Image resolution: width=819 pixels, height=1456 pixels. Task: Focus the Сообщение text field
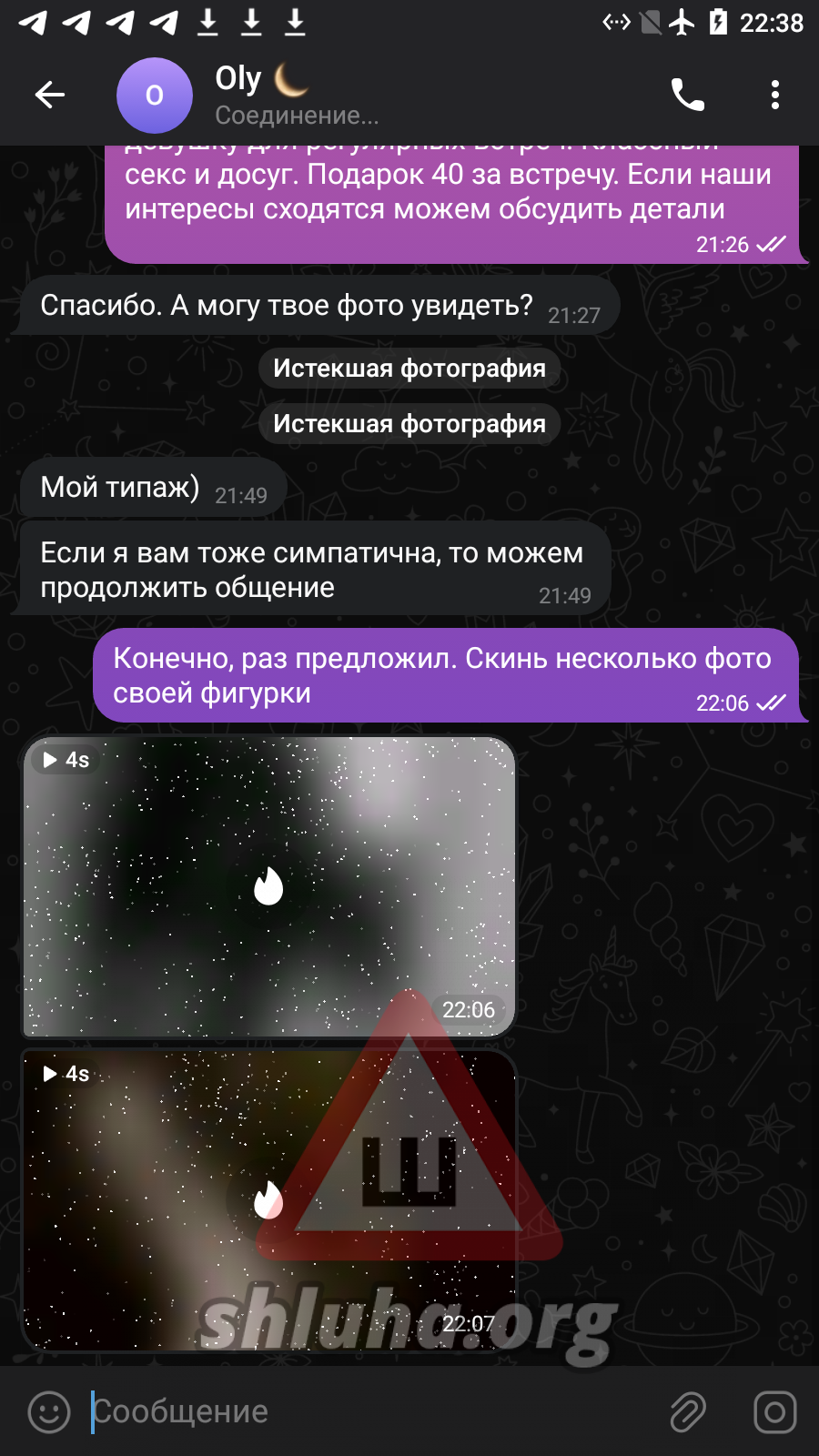[x=364, y=1411]
